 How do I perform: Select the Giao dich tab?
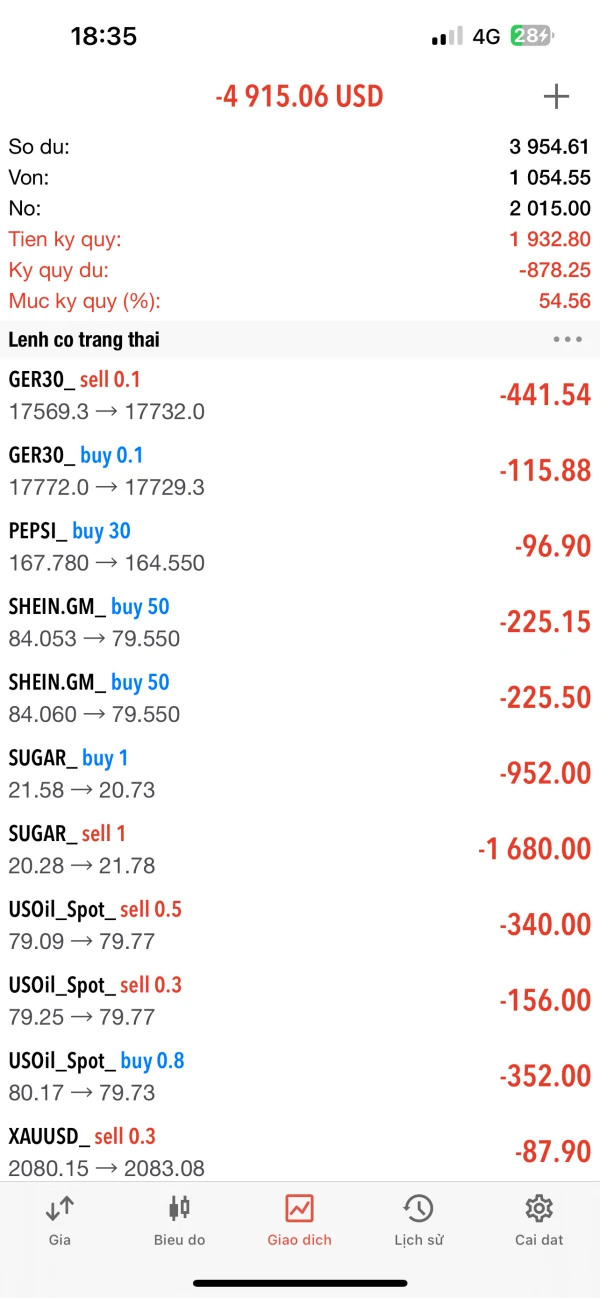(x=299, y=1220)
